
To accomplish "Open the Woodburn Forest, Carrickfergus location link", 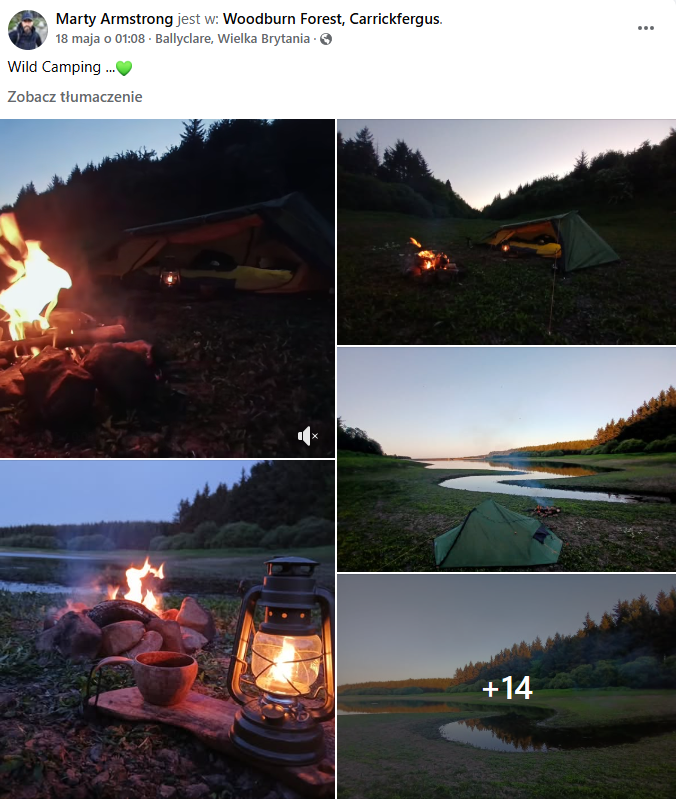I will 331,19.
